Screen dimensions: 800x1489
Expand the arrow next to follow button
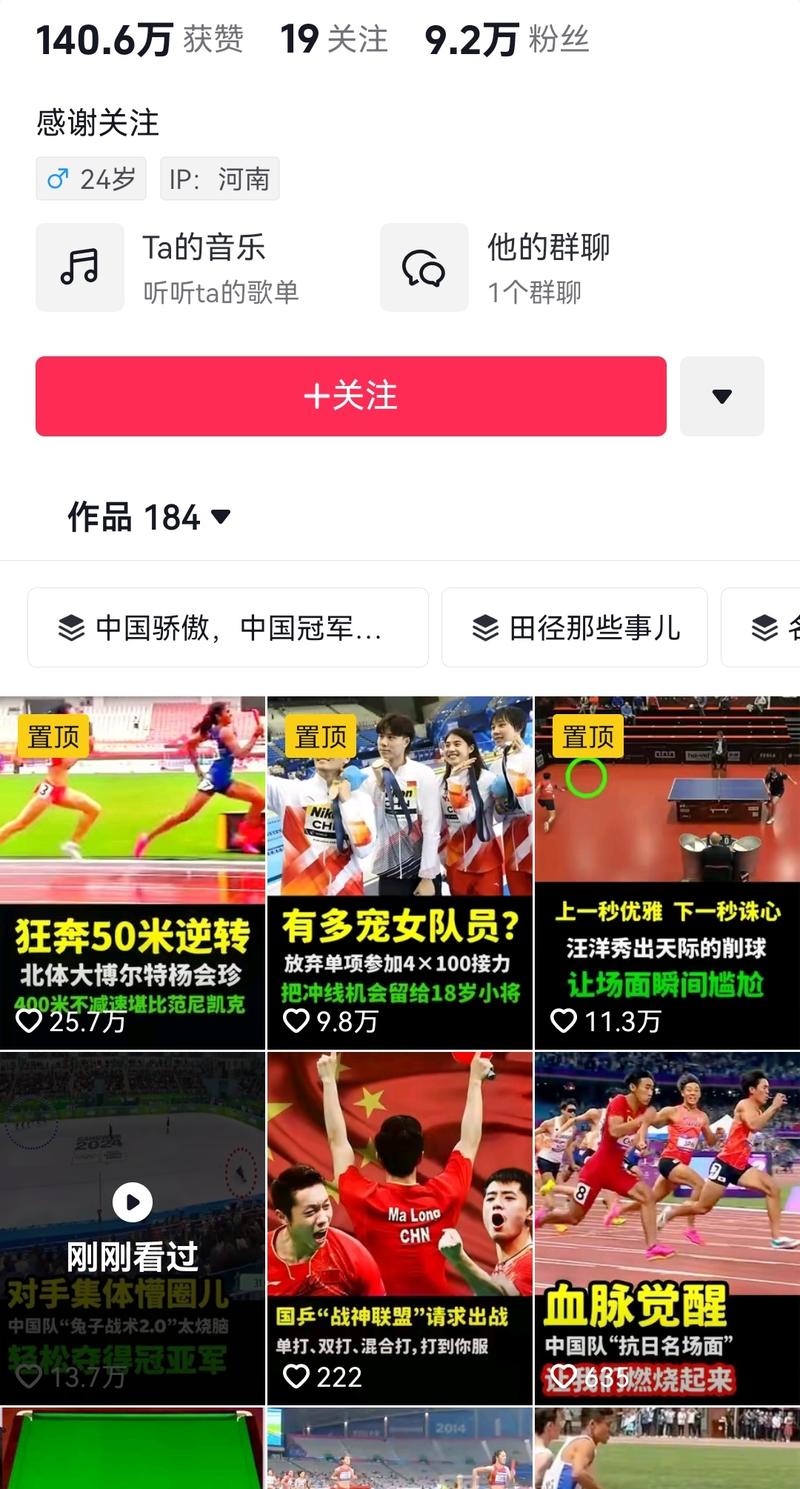click(x=722, y=396)
